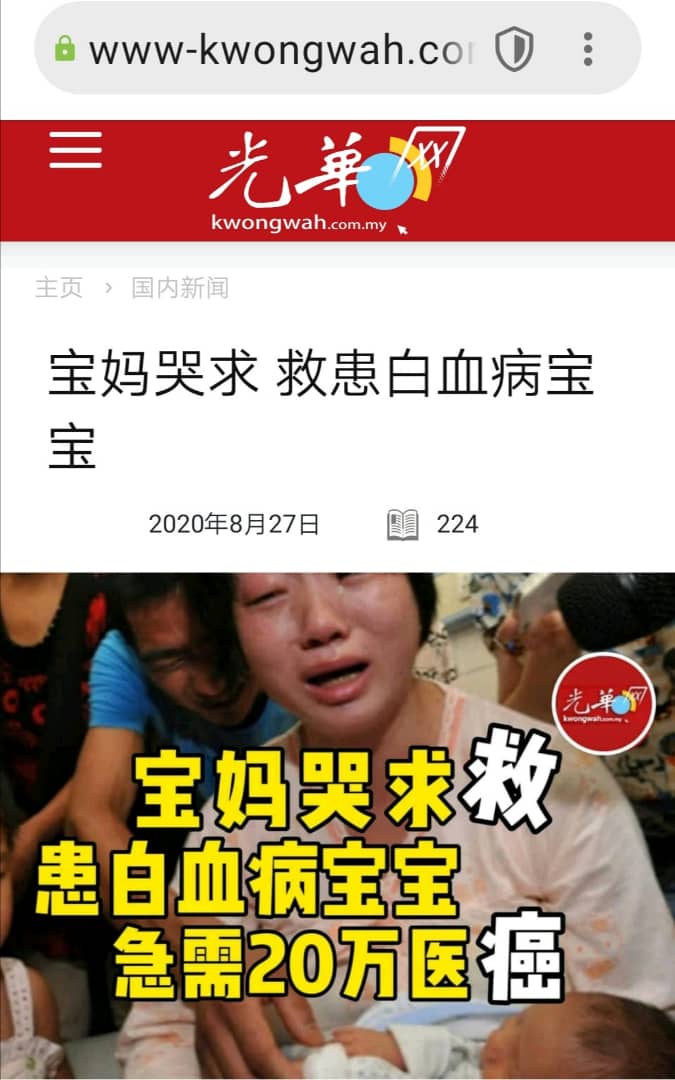Open the 国内新闻 breadcrumb category
Screen dimensions: 675x1080
pos(180,288)
